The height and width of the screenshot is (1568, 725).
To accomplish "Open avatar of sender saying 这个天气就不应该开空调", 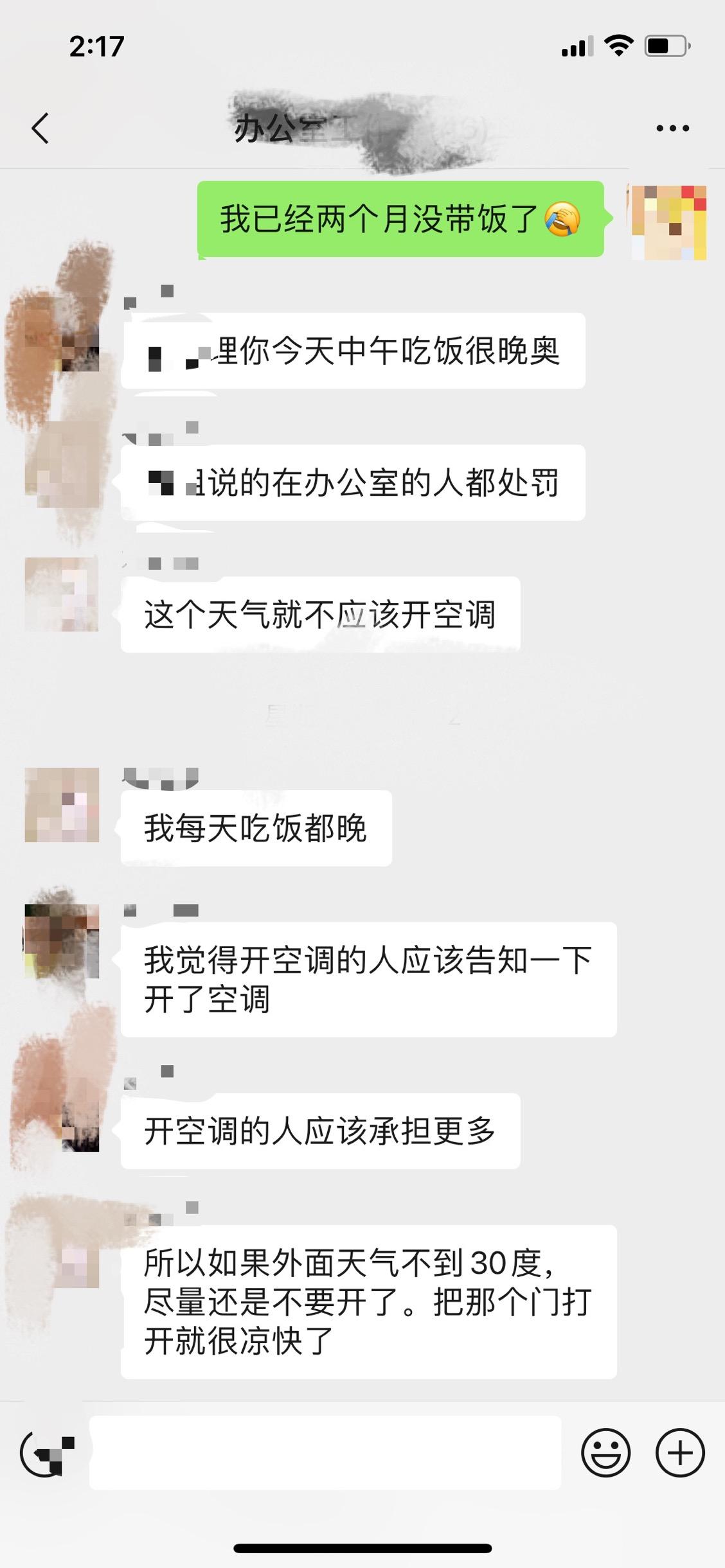I will point(62,594).
